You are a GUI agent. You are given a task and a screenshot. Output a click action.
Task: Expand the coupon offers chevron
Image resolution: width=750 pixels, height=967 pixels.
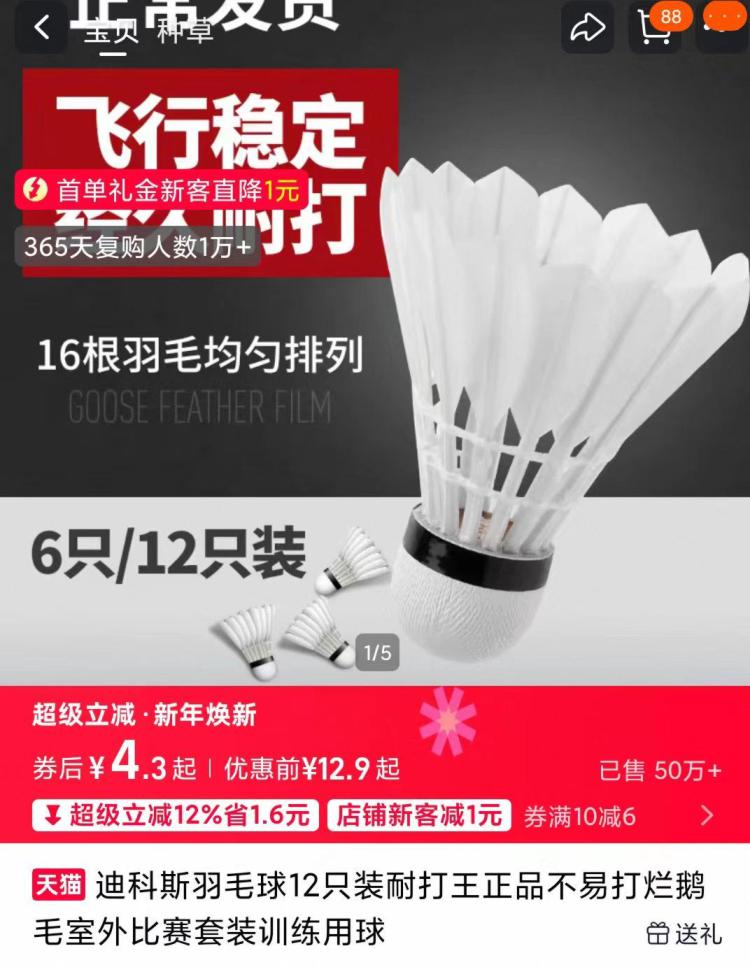coord(707,815)
